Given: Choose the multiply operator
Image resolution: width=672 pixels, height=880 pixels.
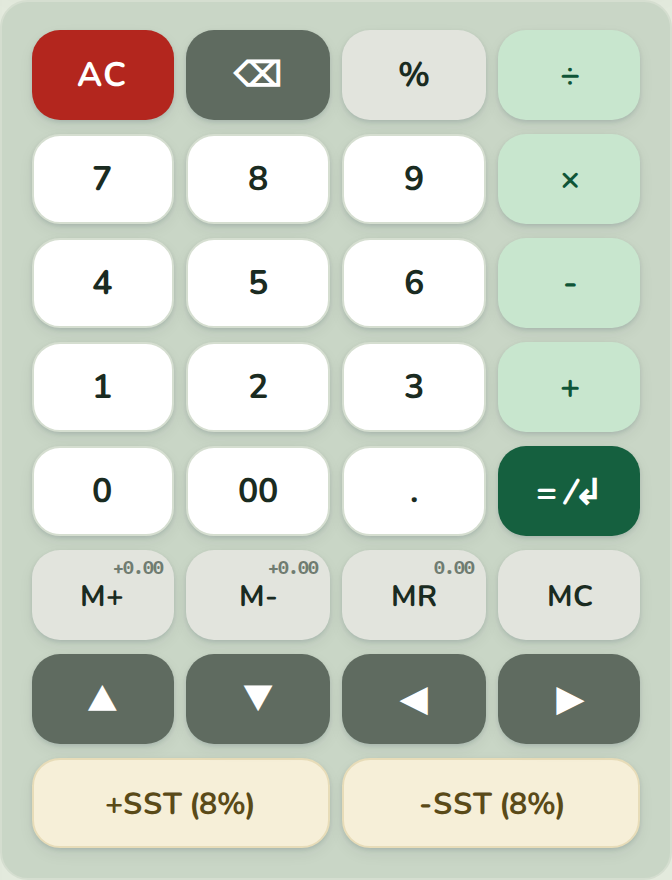Looking at the screenshot, I should tap(569, 179).
